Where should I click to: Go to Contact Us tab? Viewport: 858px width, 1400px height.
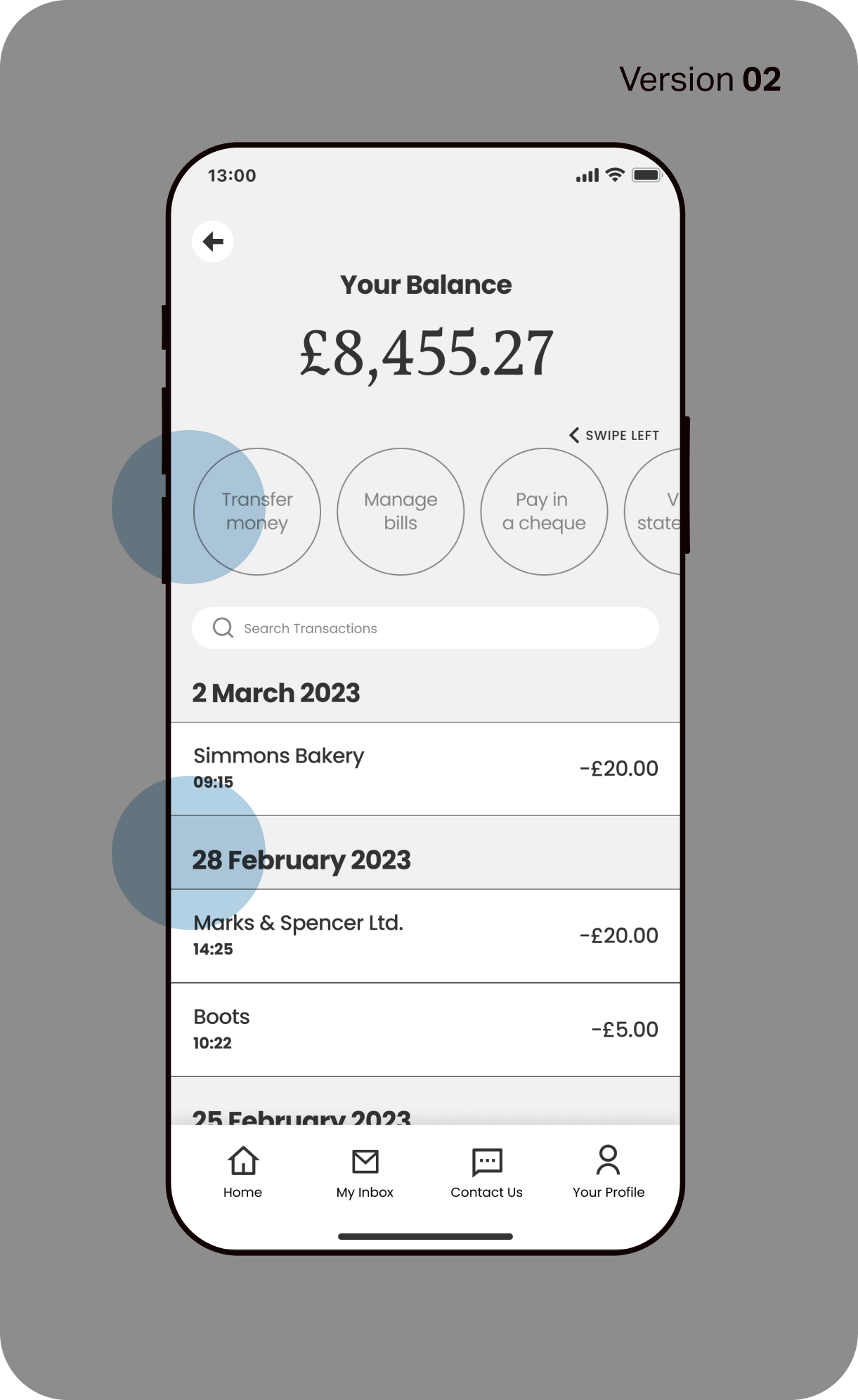point(486,1172)
